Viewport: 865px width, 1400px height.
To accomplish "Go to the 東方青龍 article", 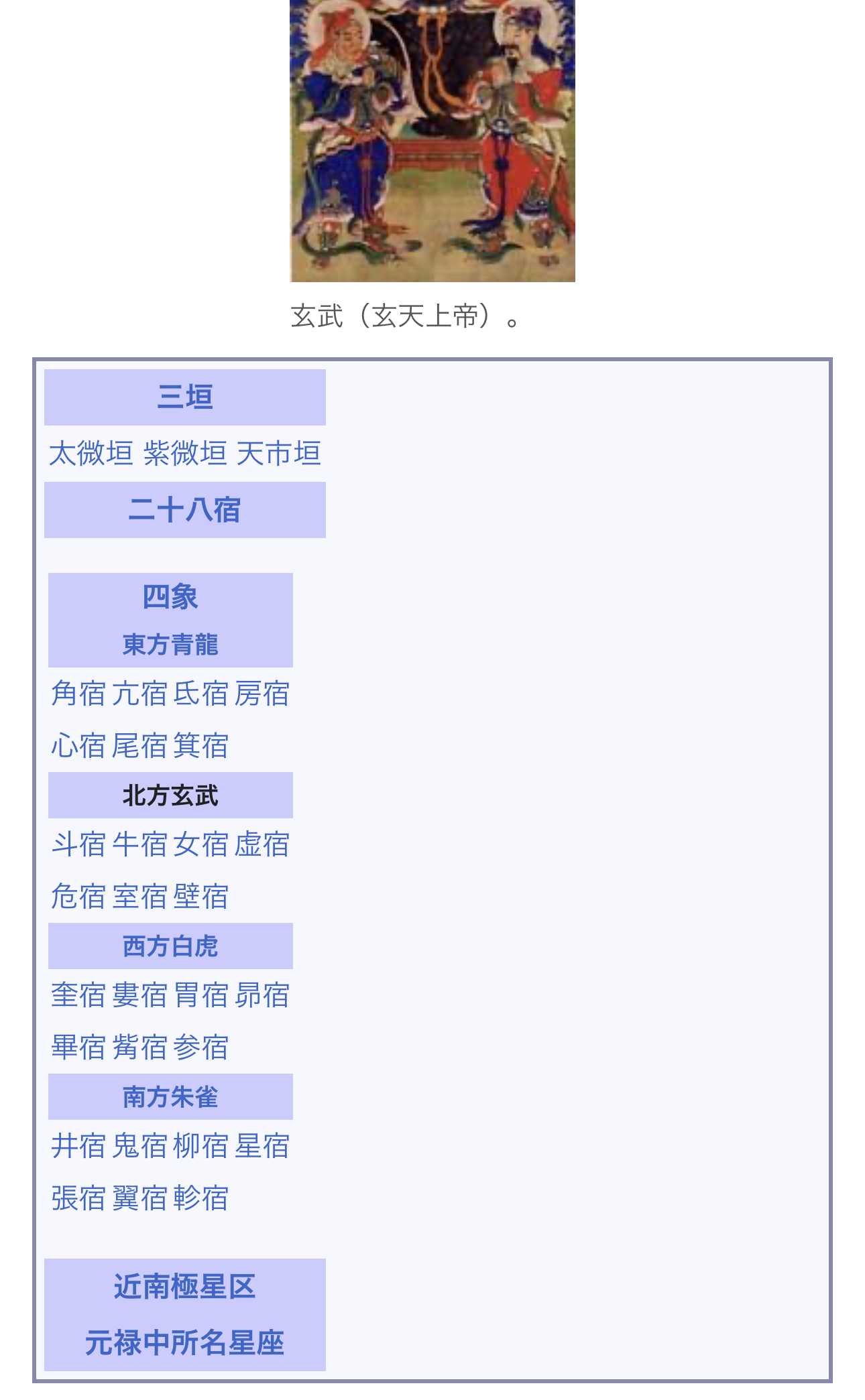I will pyautogui.click(x=170, y=645).
